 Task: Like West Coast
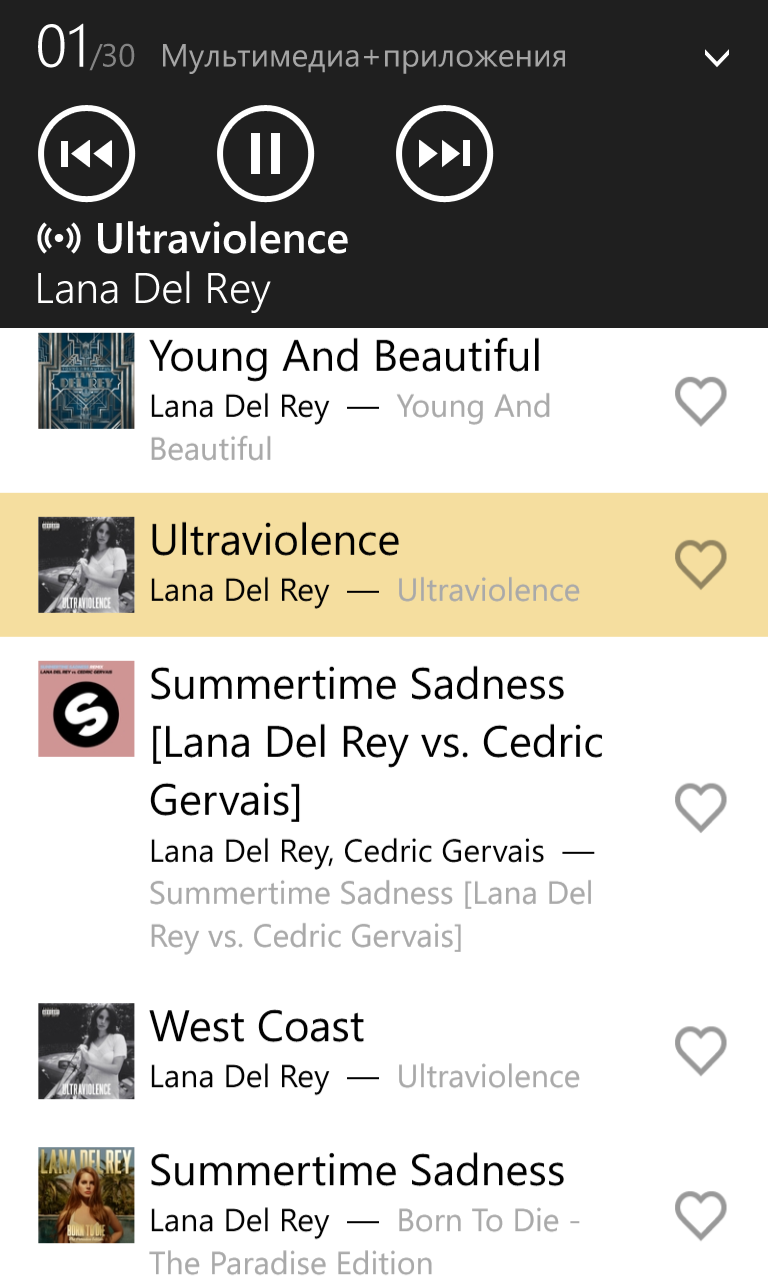coord(700,1050)
